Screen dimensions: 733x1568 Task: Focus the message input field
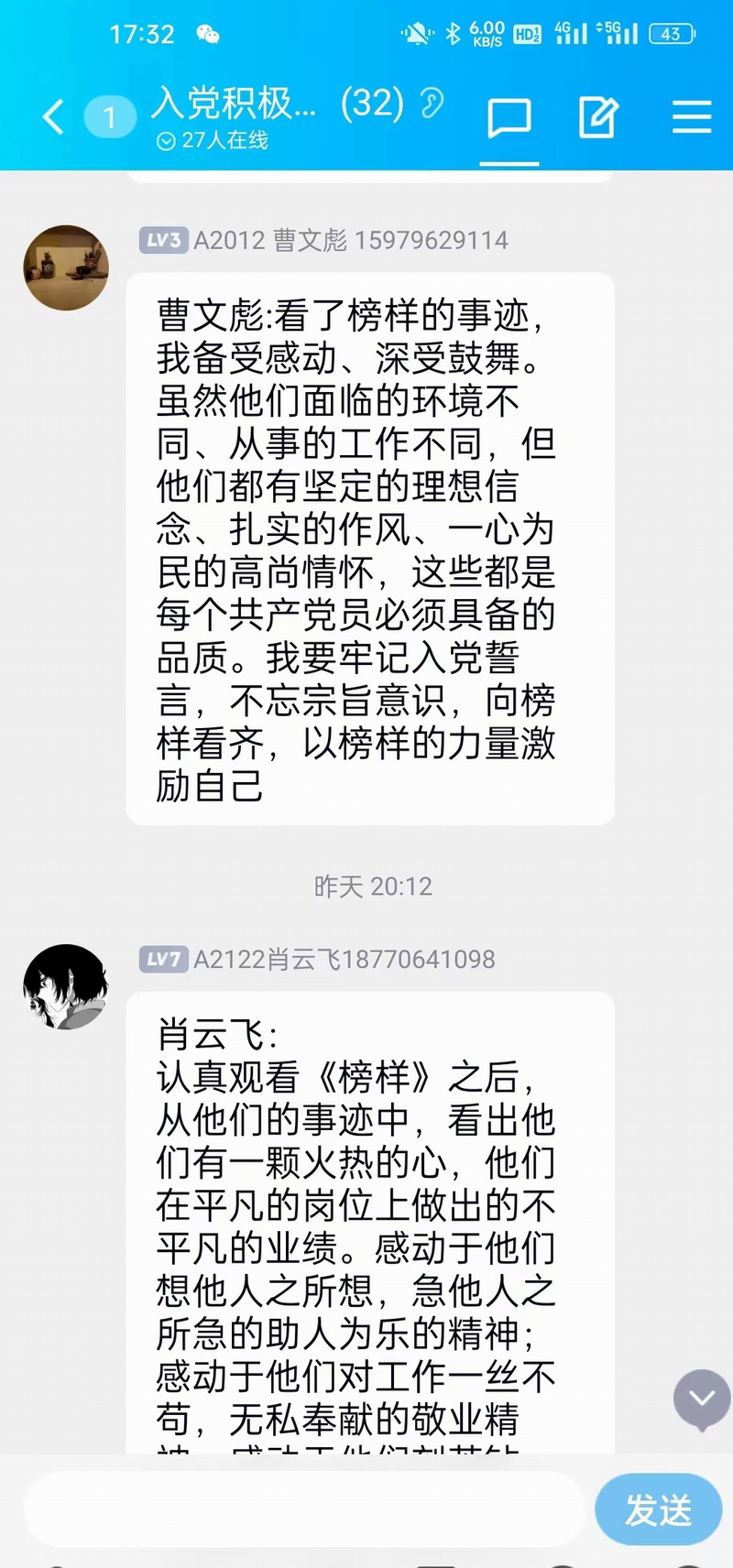point(302,1508)
